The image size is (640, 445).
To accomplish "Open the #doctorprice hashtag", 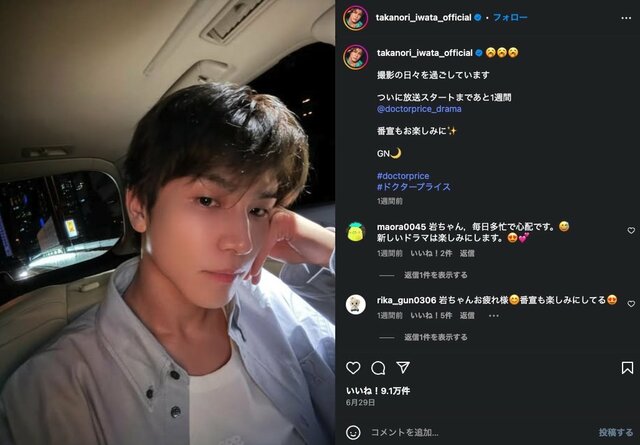I will coord(404,176).
